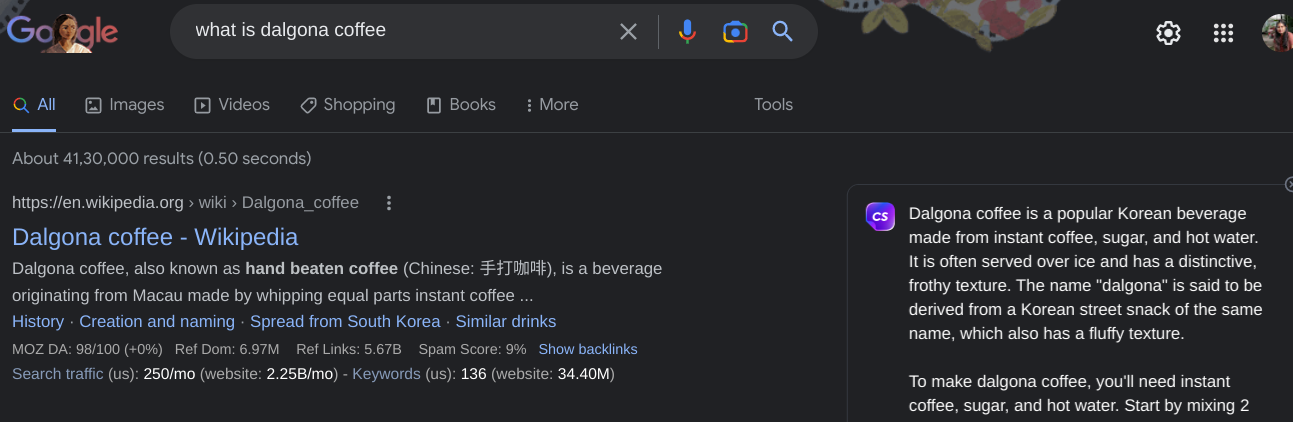Viewport: 1293px width, 422px height.
Task: Switch to the Images tab
Action: point(125,105)
